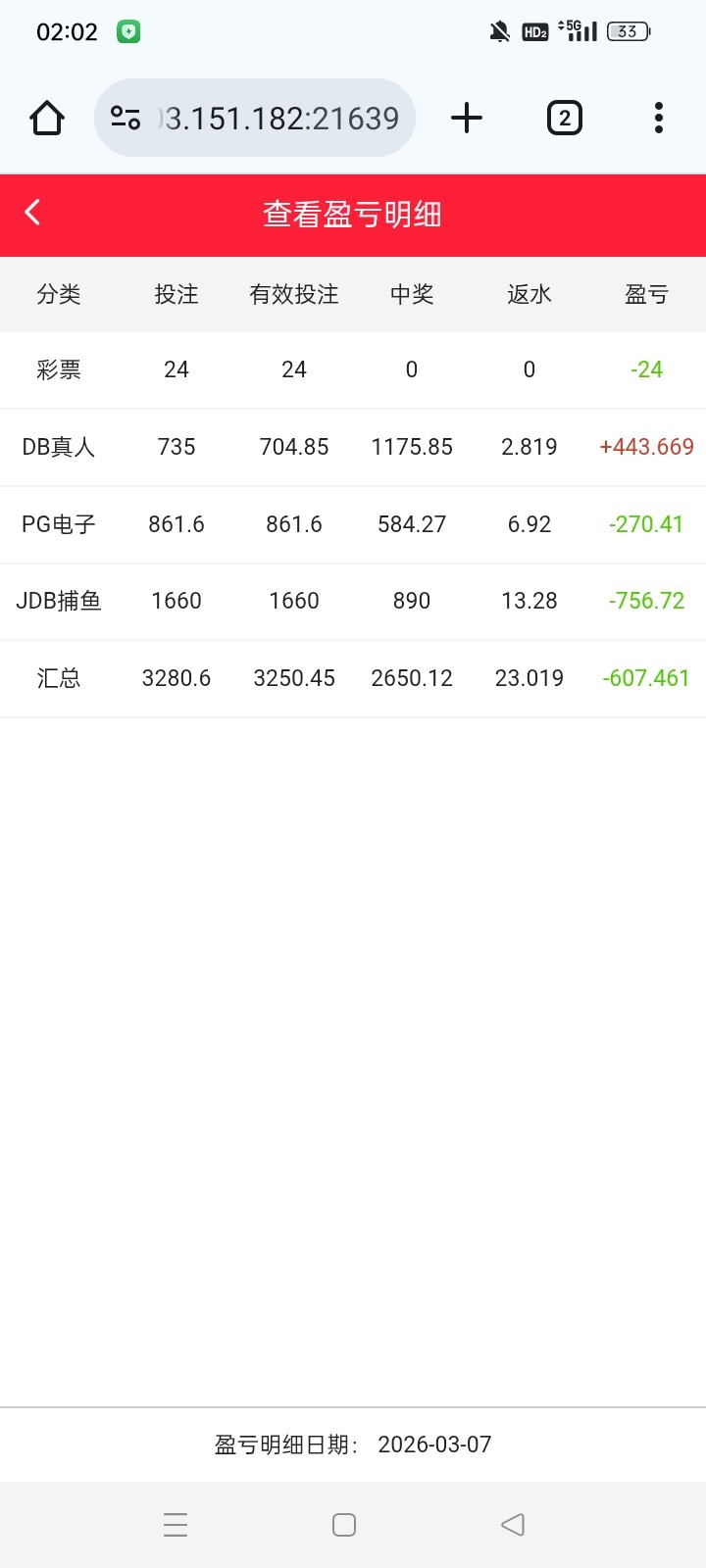Open the system recent apps menu
Screen dimensions: 706x1568
176,1525
